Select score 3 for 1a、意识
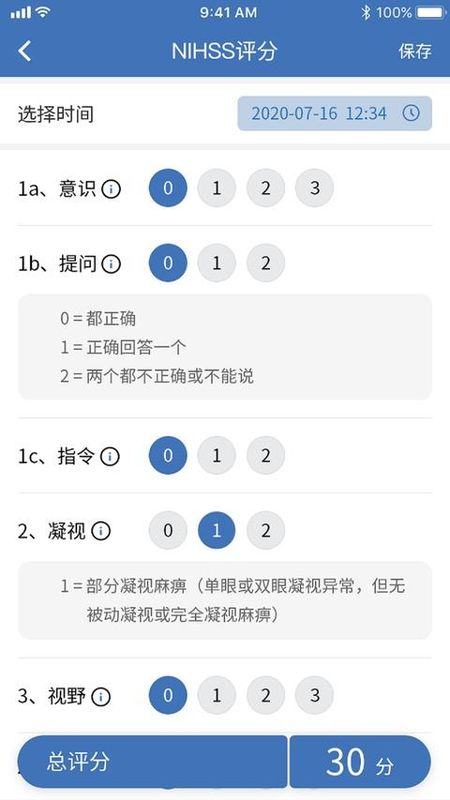 (x=314, y=188)
